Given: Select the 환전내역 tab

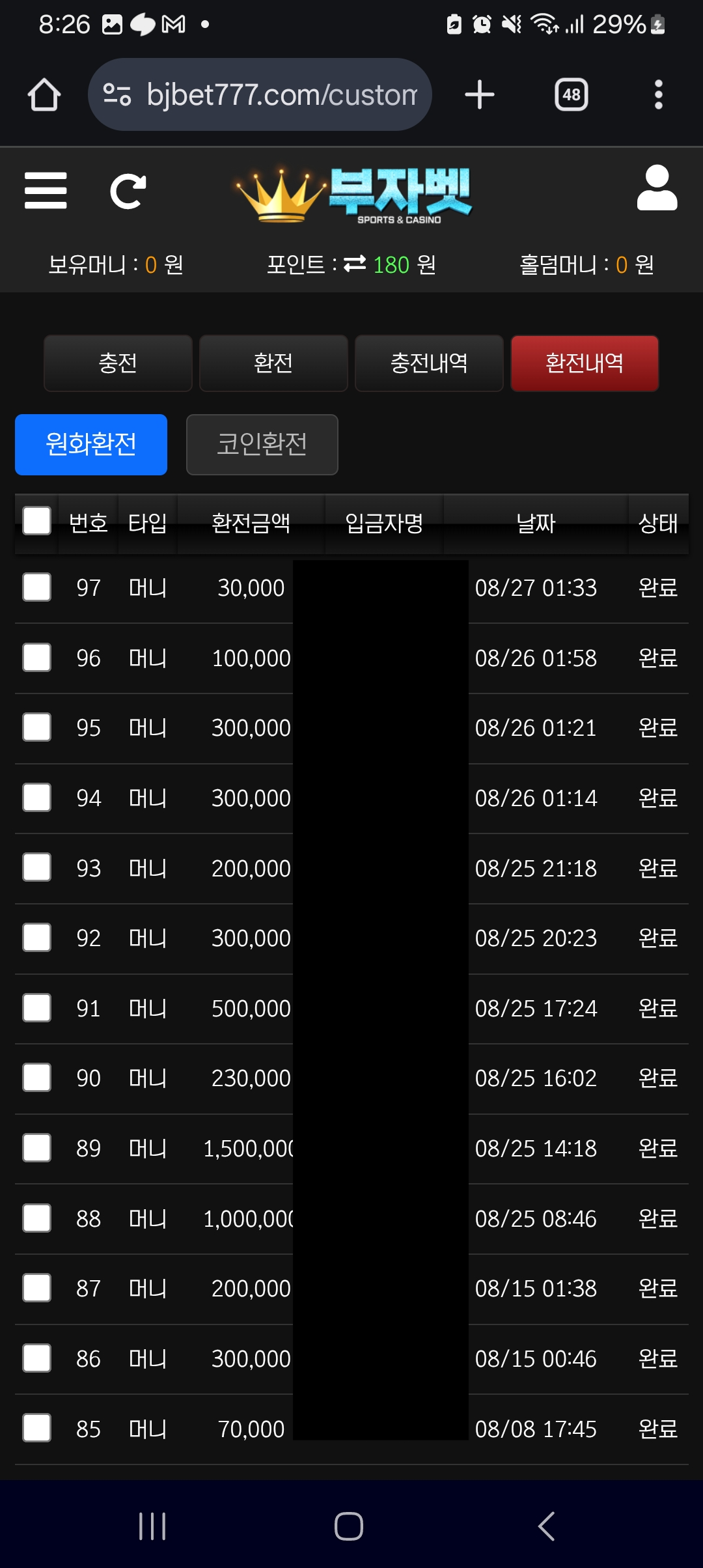Looking at the screenshot, I should (585, 363).
